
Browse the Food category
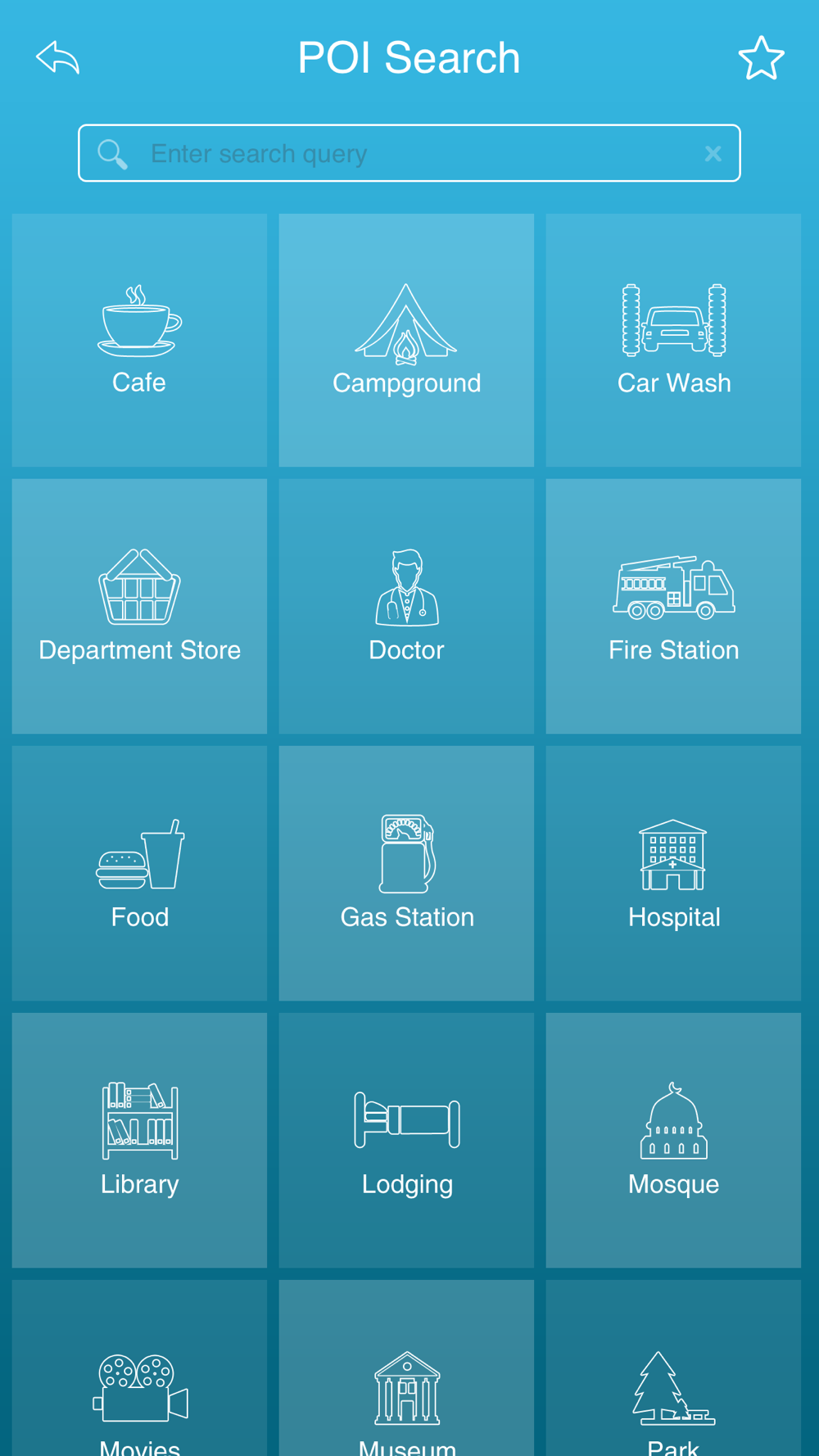point(139,873)
